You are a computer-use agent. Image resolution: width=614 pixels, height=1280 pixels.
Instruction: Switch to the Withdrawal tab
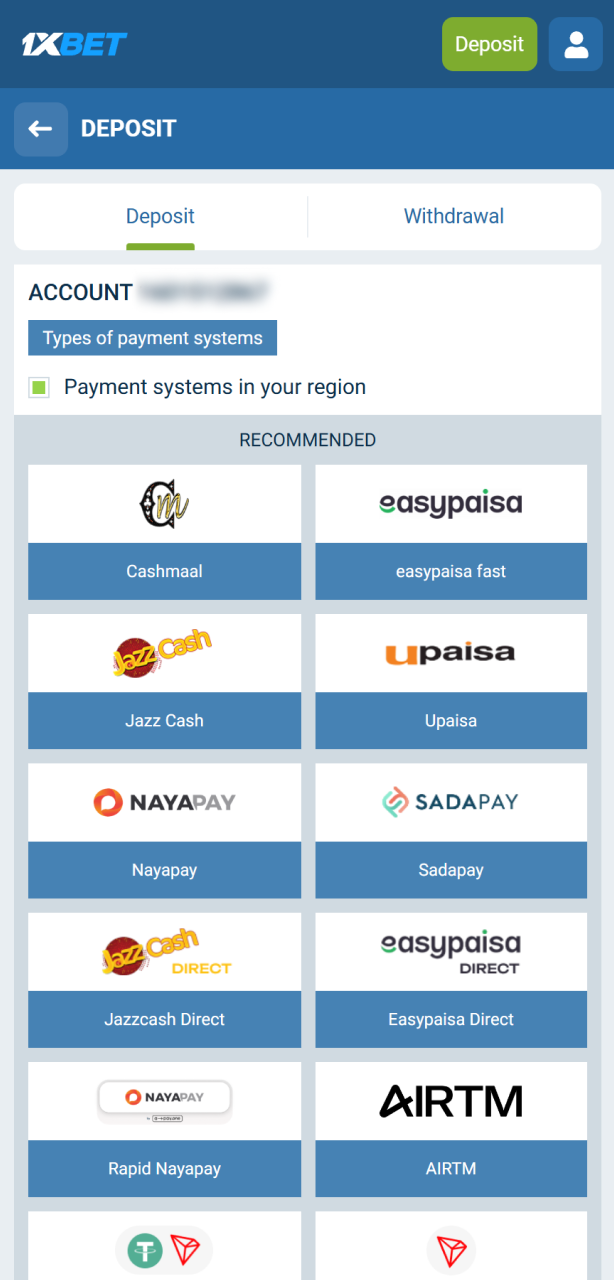coord(453,216)
